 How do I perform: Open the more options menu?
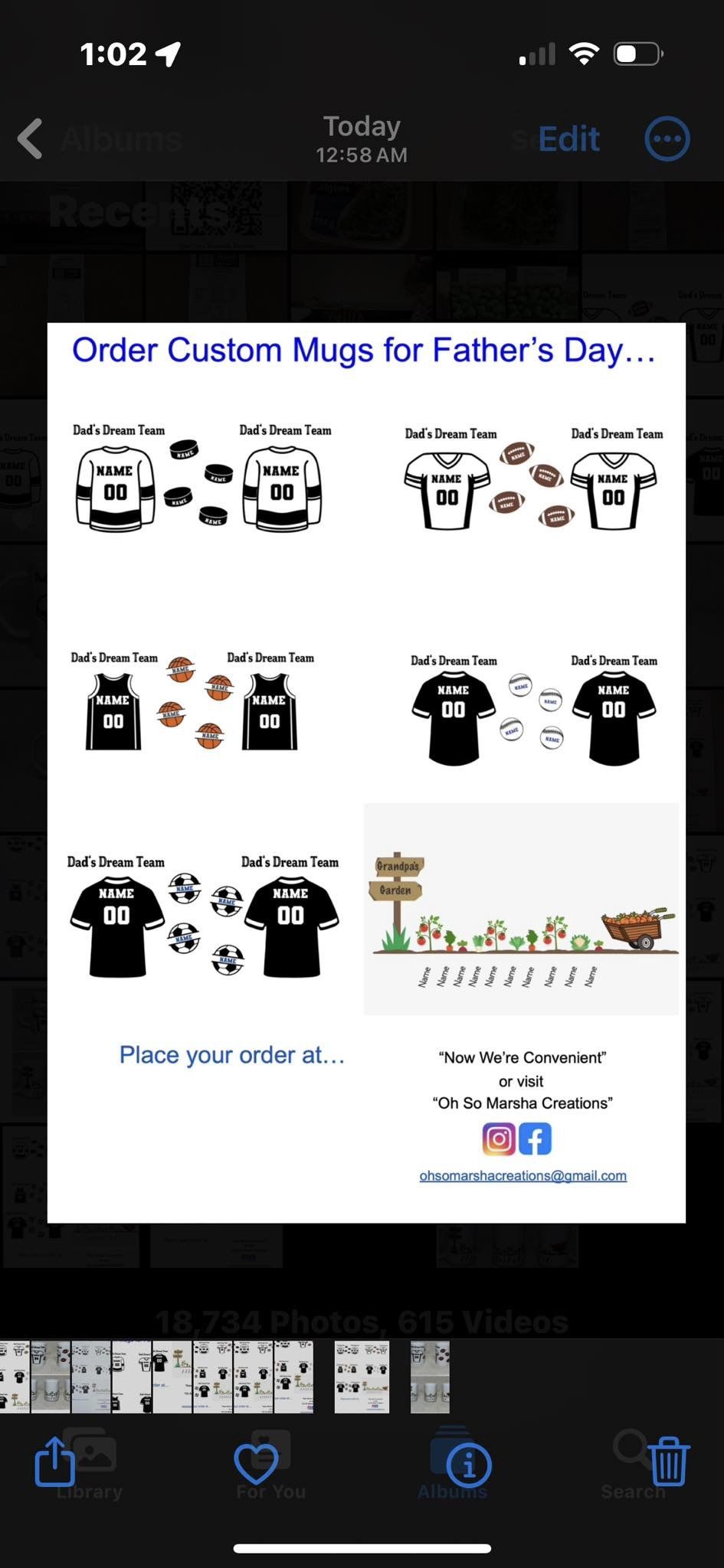pyautogui.click(x=667, y=139)
